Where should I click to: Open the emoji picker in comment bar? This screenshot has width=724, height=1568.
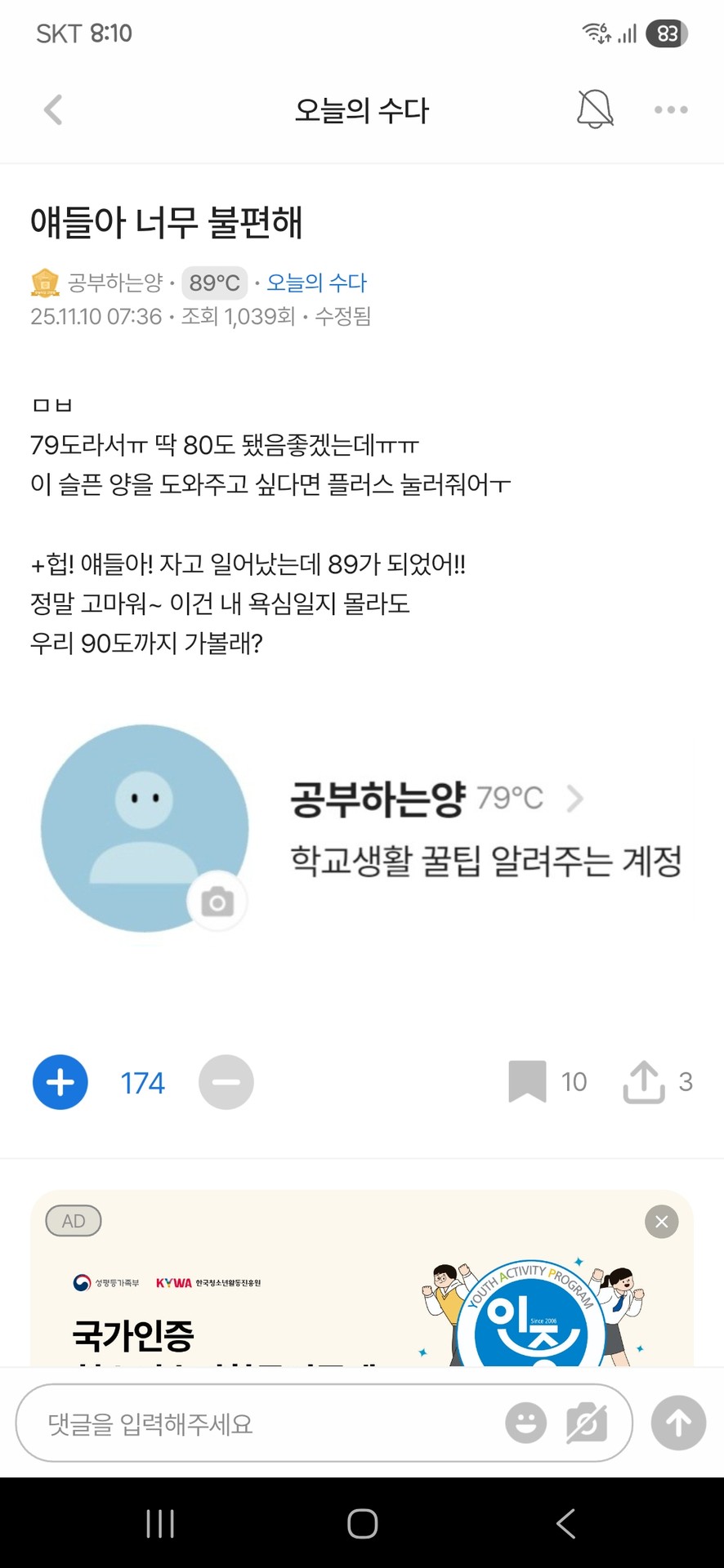click(525, 1423)
